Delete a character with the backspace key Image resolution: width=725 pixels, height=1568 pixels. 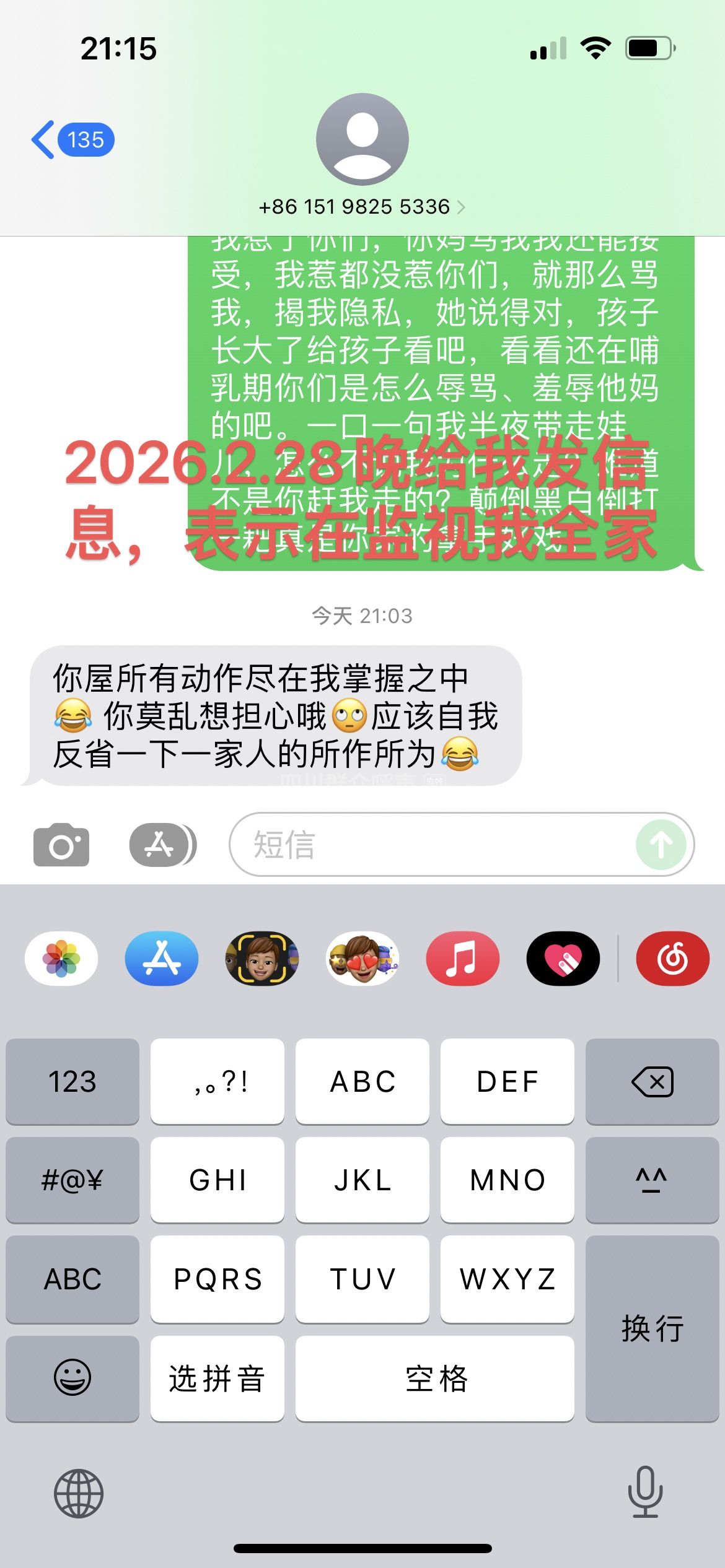(652, 1081)
